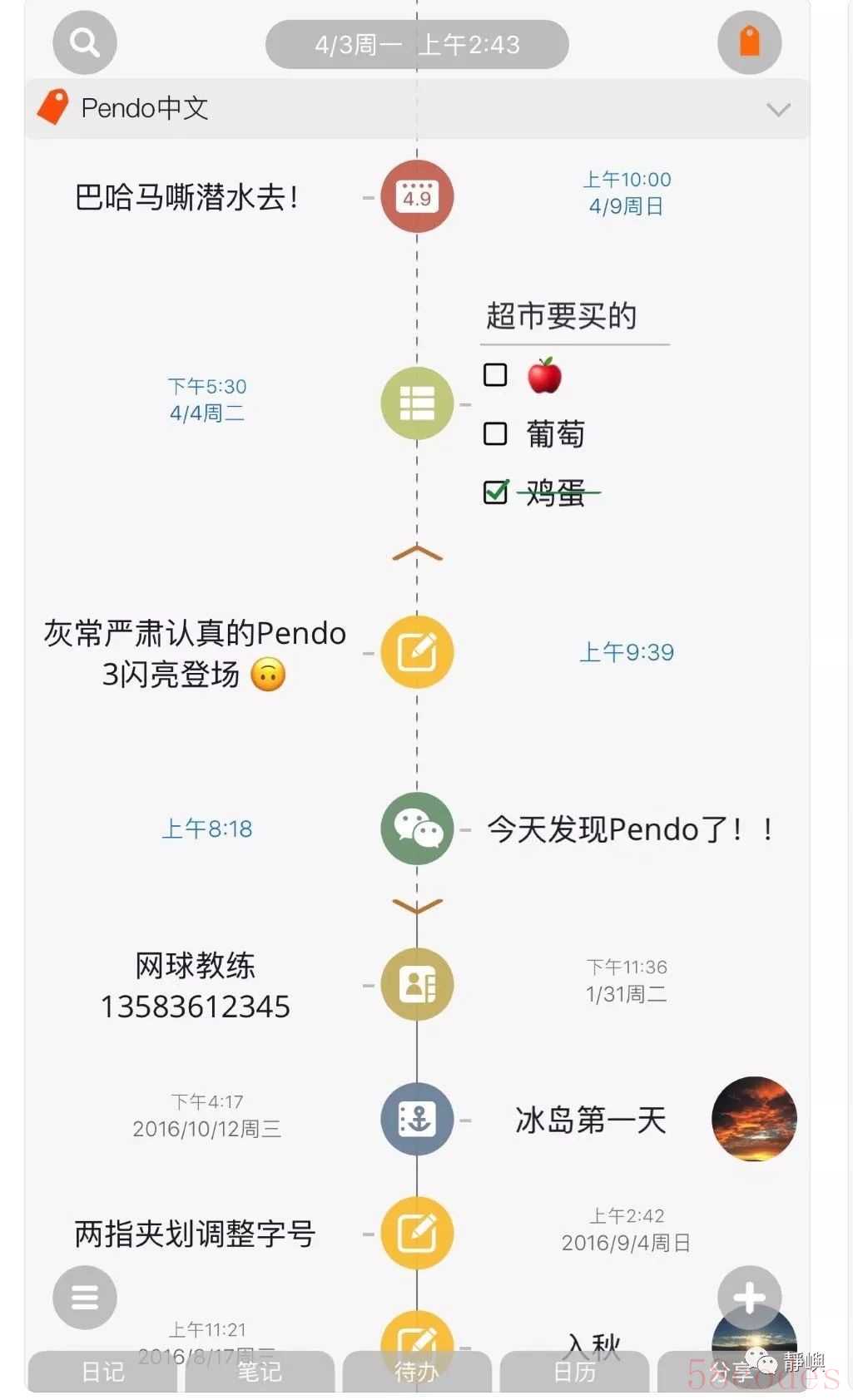Open the 巴哈马嘶潜水去 calendar entry
Image resolution: width=853 pixels, height=1400 pixels.
(187, 197)
